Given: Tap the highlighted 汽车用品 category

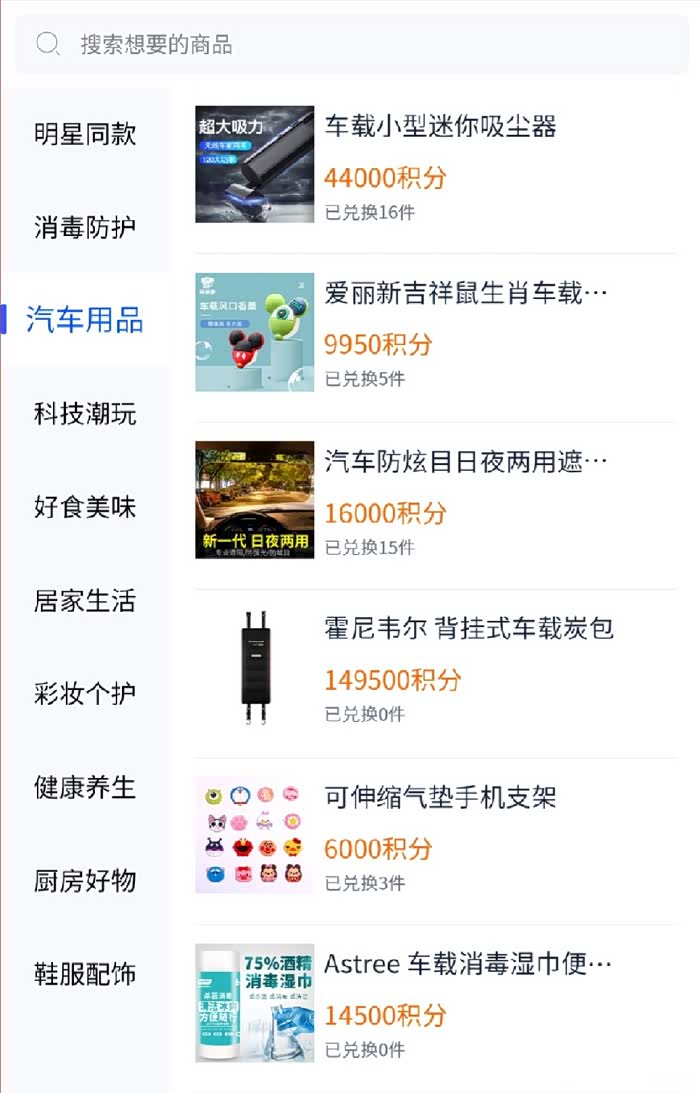Looking at the screenshot, I should tap(85, 321).
